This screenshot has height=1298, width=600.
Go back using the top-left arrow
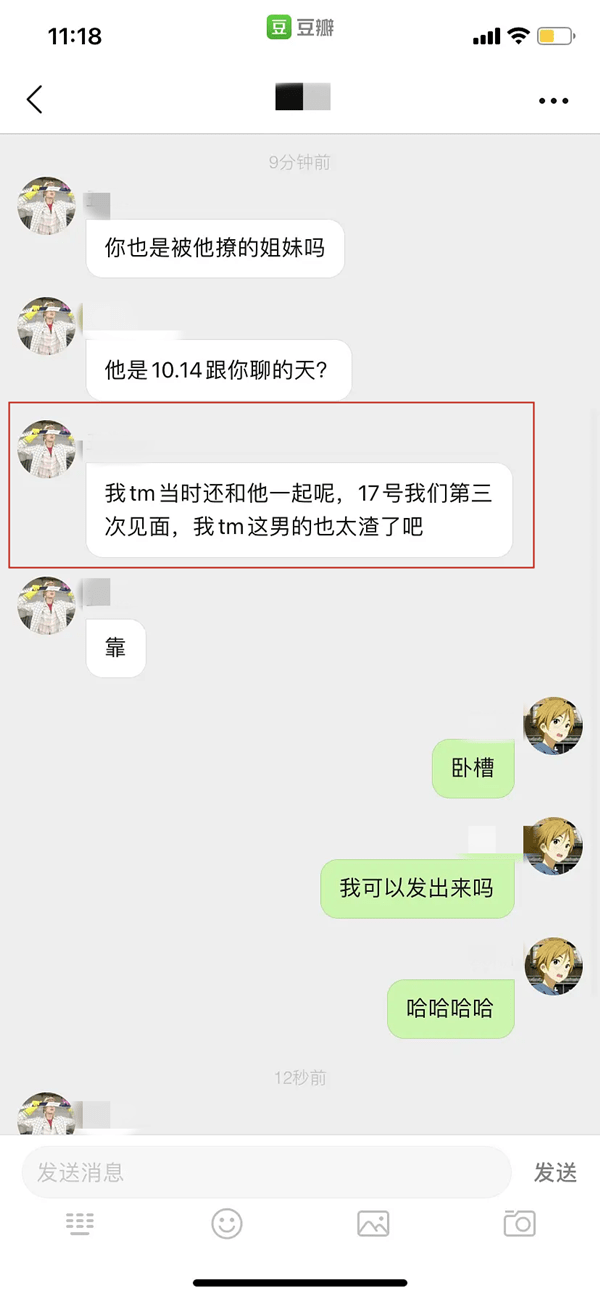point(35,99)
